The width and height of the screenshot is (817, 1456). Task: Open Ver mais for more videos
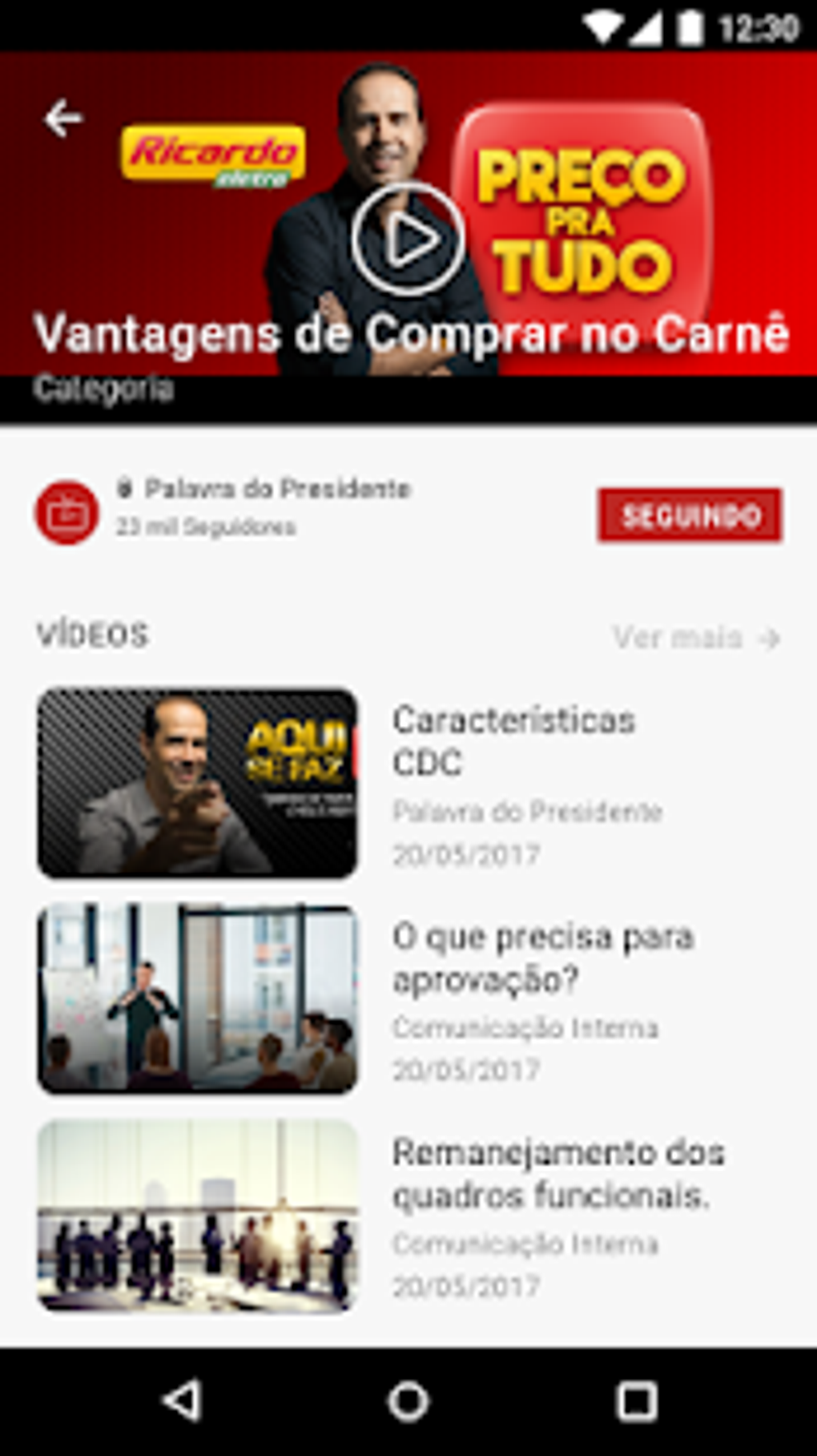click(x=695, y=638)
